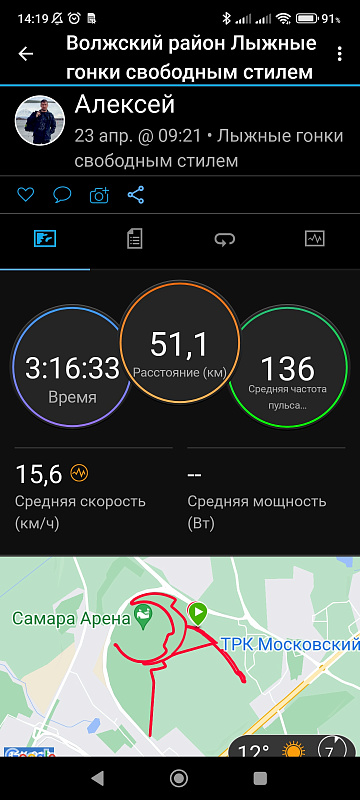This screenshot has height=800, width=360.
Task: Select the overview tab
Action: tap(45, 239)
